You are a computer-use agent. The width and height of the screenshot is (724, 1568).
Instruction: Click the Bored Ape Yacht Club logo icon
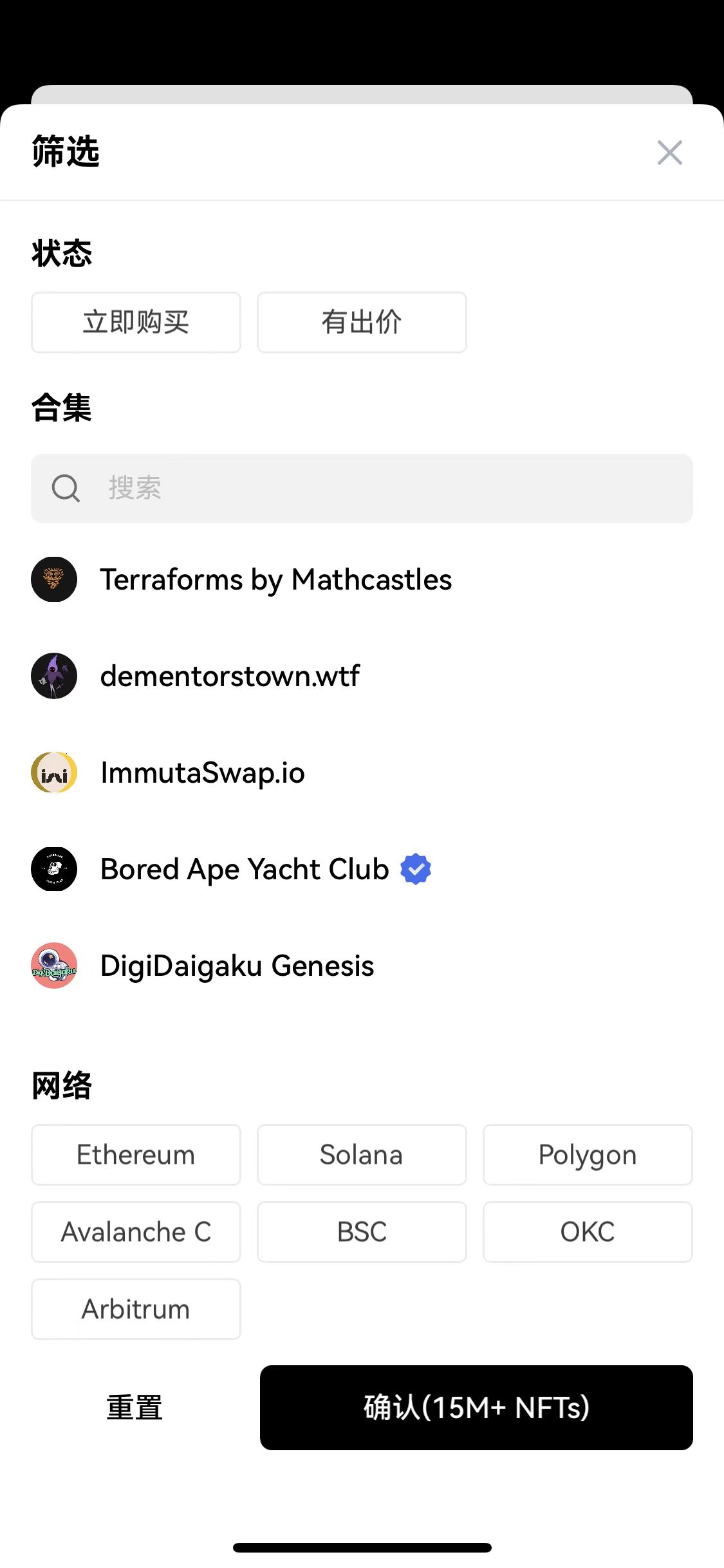[54, 868]
